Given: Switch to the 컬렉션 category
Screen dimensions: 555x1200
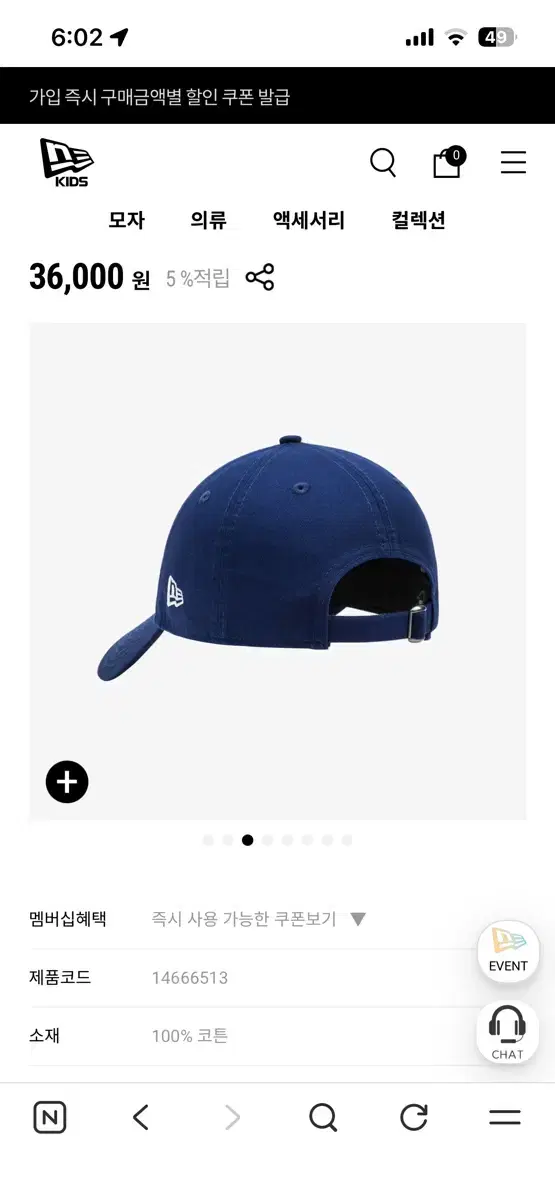Looking at the screenshot, I should [418, 221].
